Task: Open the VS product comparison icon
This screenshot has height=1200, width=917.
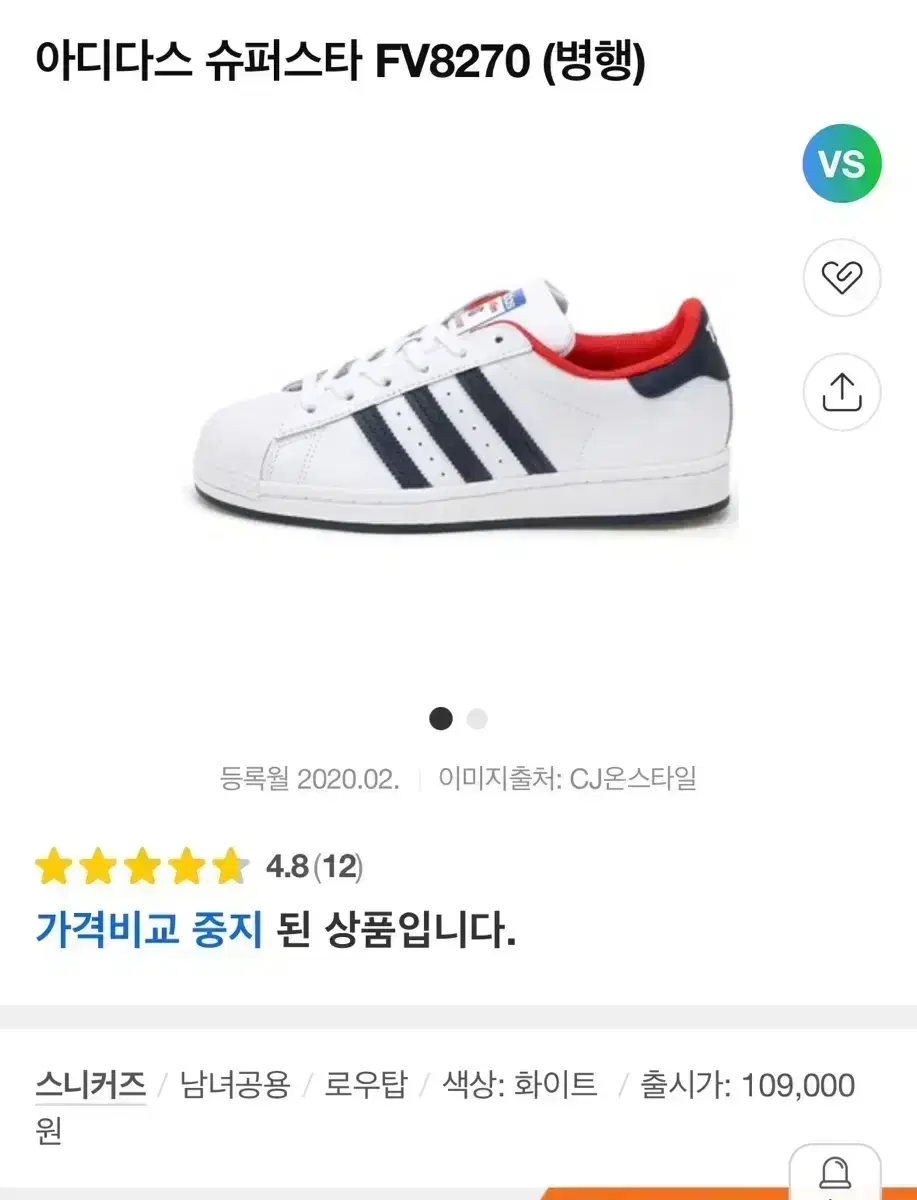Action: tap(842, 165)
